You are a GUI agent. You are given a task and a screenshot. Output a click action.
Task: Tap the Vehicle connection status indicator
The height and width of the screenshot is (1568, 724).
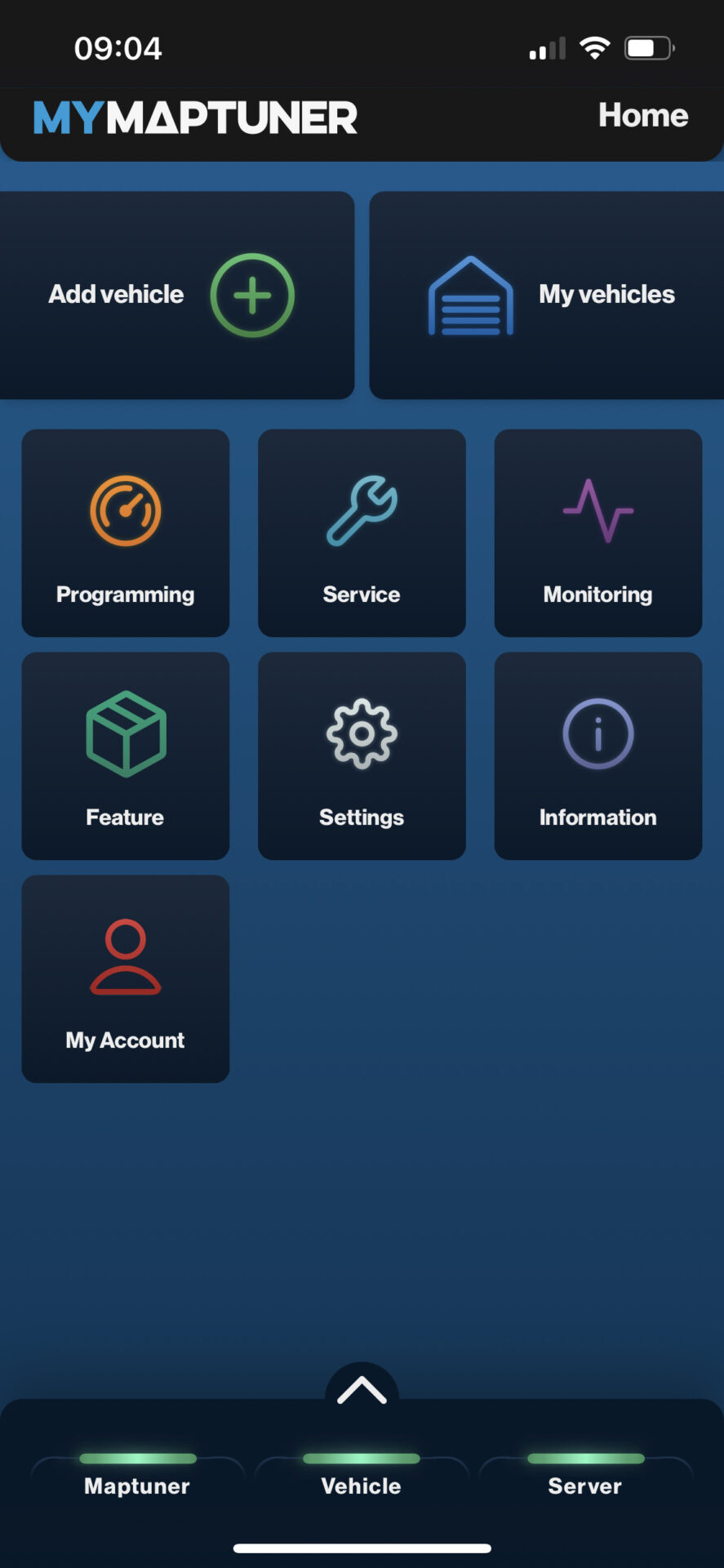(x=362, y=1458)
